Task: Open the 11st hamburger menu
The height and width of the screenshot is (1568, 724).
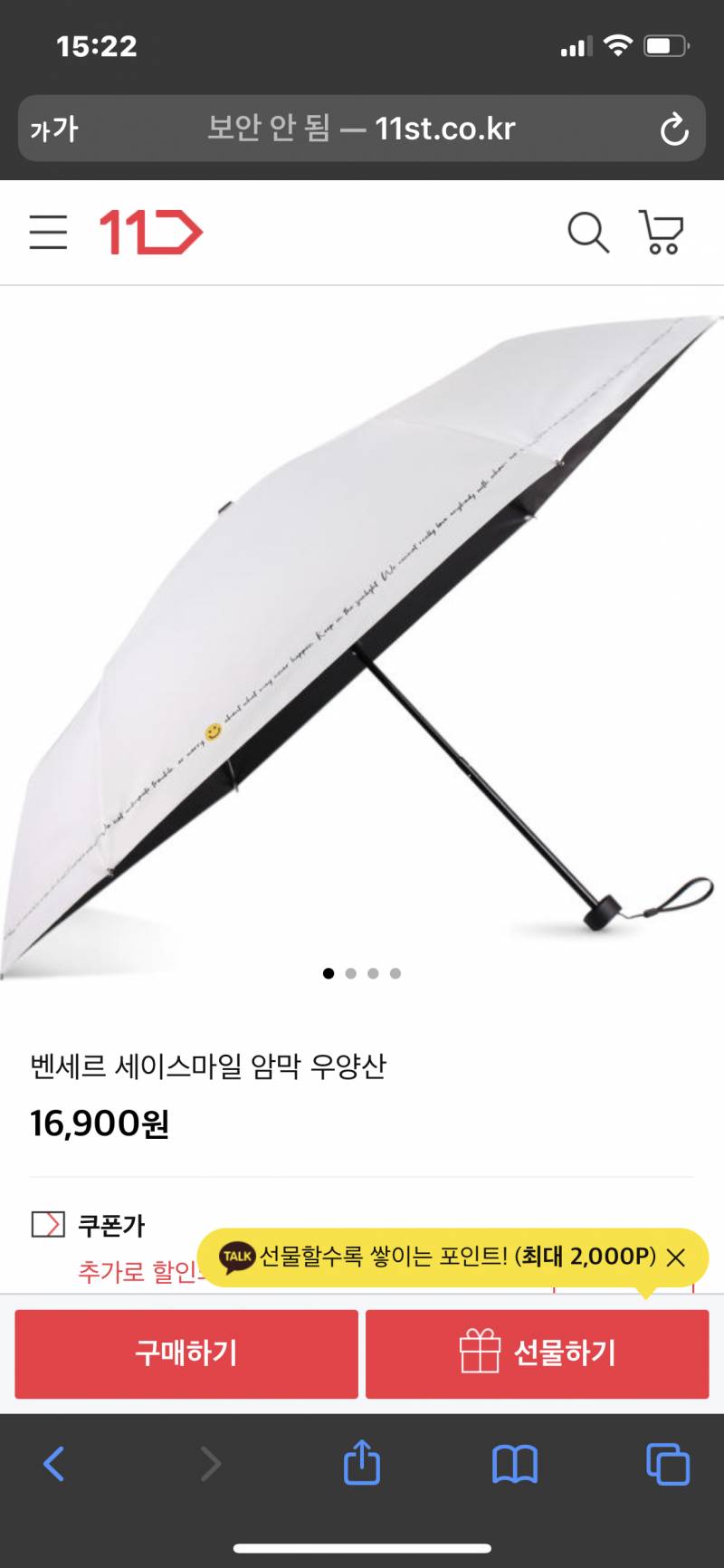Action: click(x=48, y=232)
